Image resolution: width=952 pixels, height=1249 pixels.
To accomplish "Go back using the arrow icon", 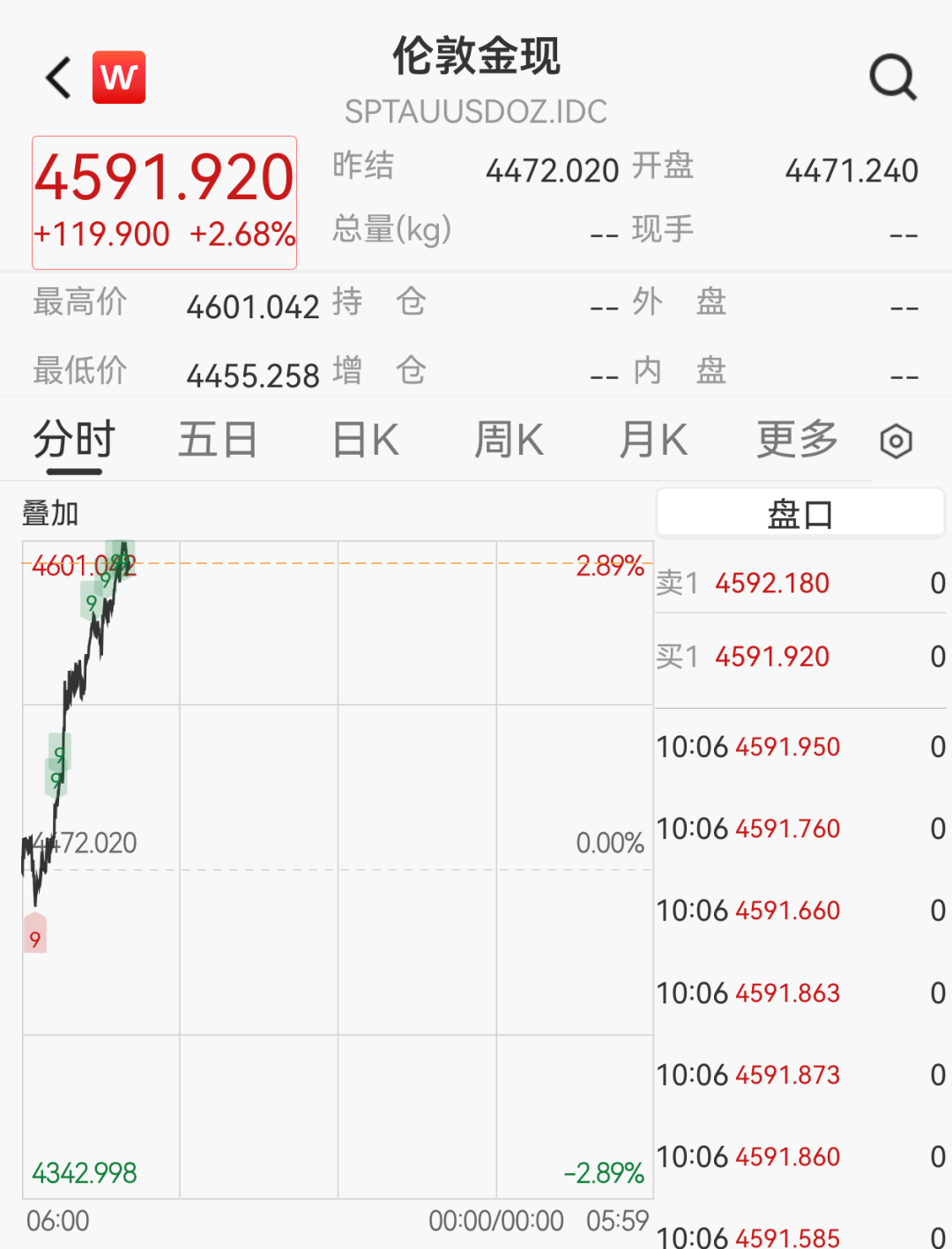I will (x=58, y=78).
